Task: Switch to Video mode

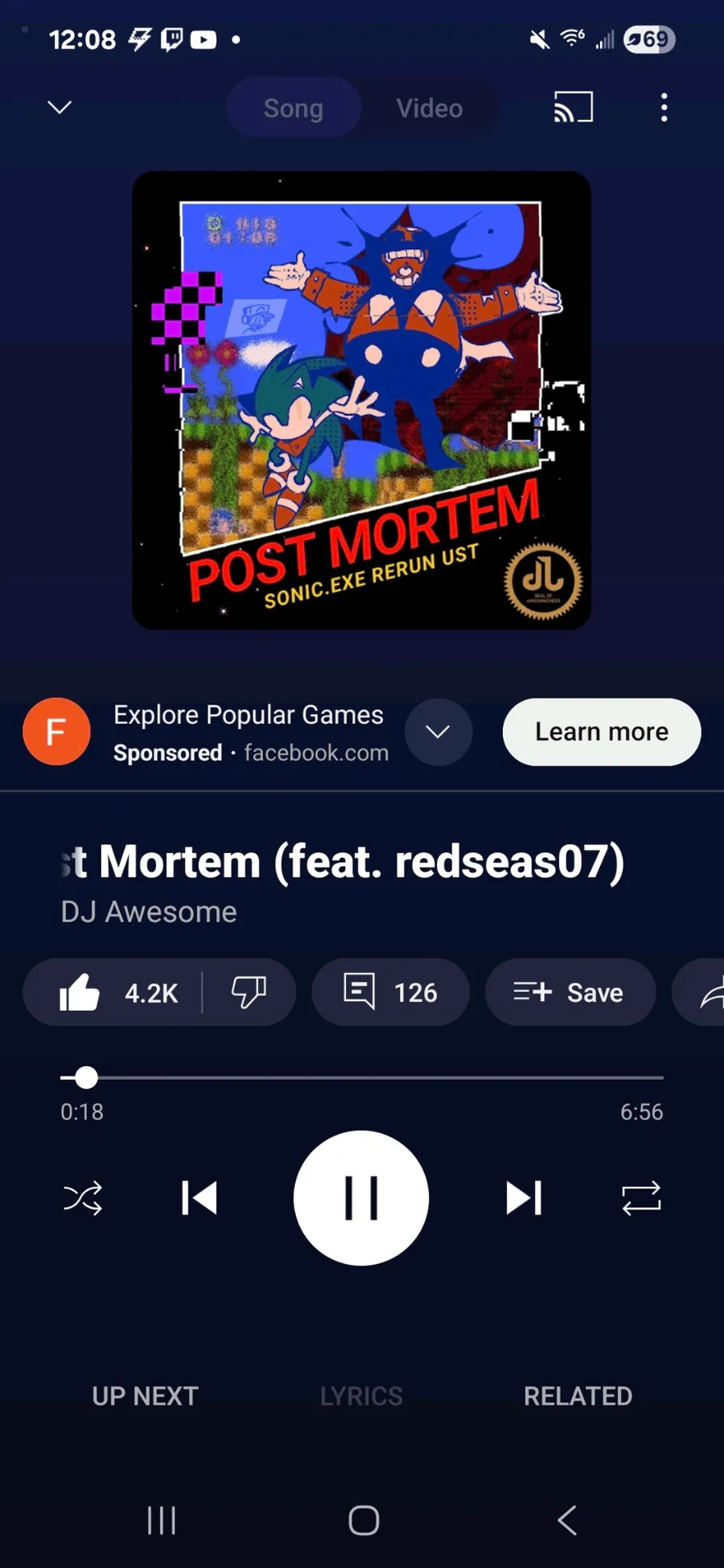Action: click(x=429, y=108)
